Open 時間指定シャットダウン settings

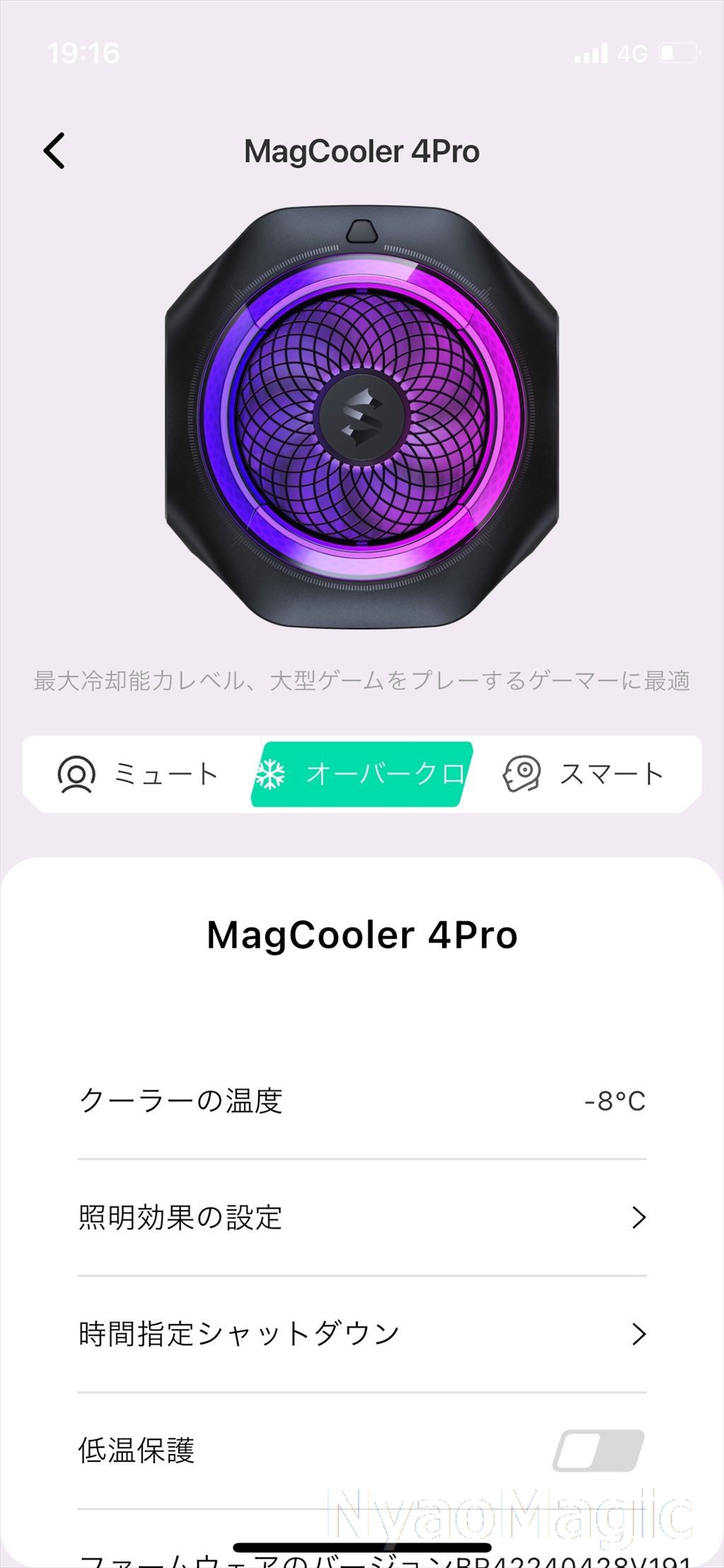pos(361,1334)
